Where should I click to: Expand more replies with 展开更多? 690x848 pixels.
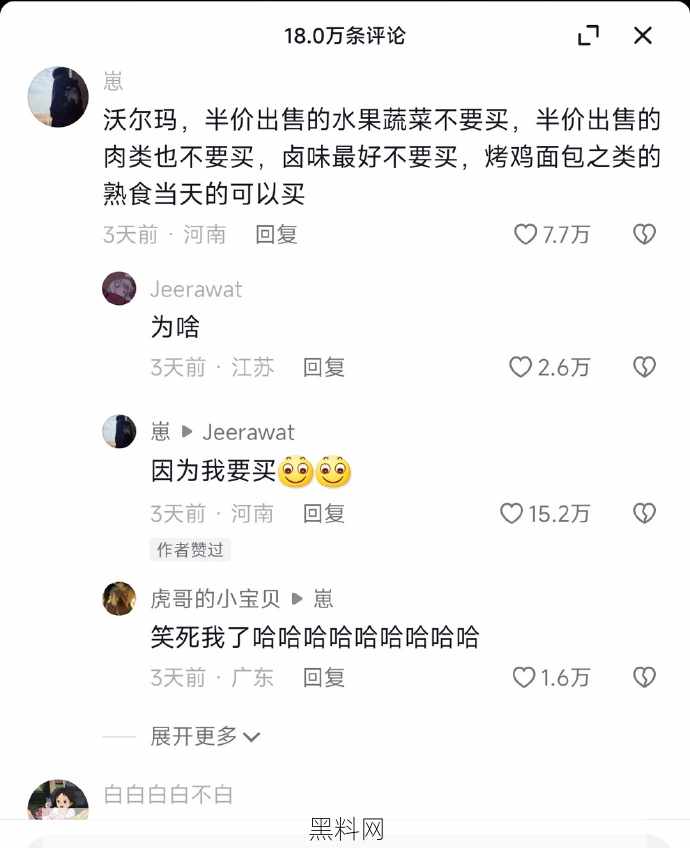205,737
